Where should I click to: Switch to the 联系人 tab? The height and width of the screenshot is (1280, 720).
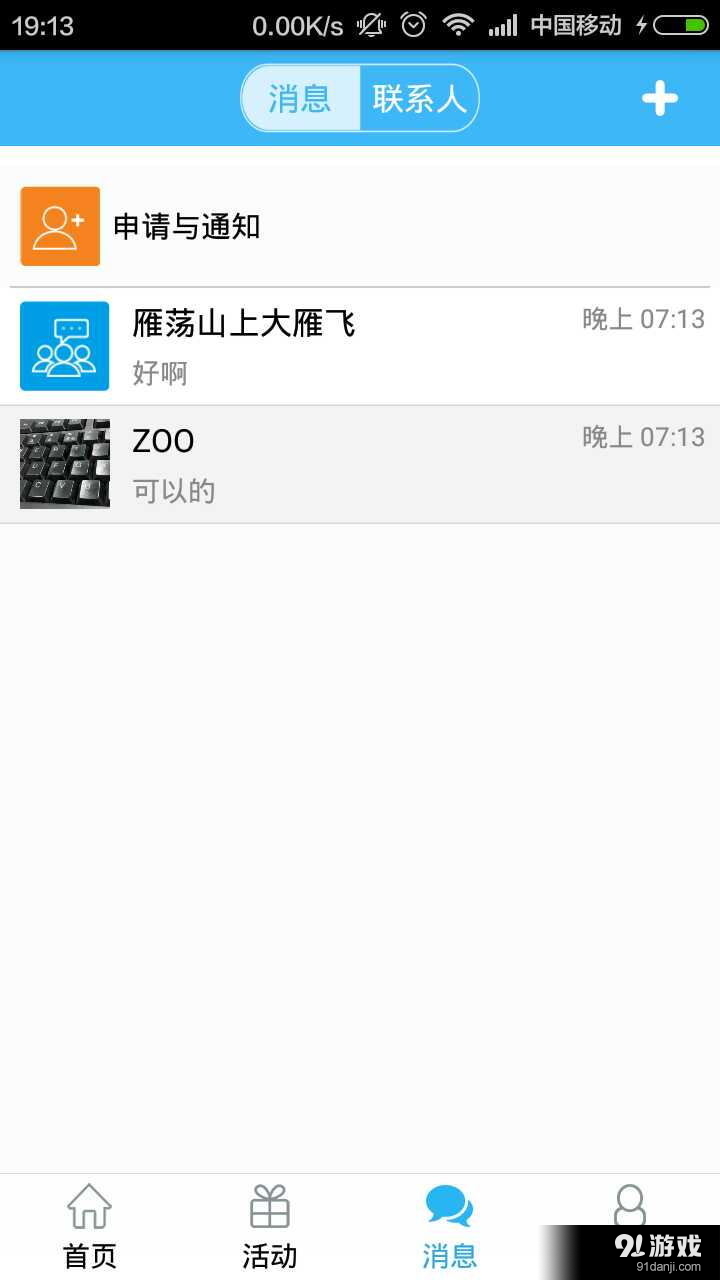coord(419,98)
